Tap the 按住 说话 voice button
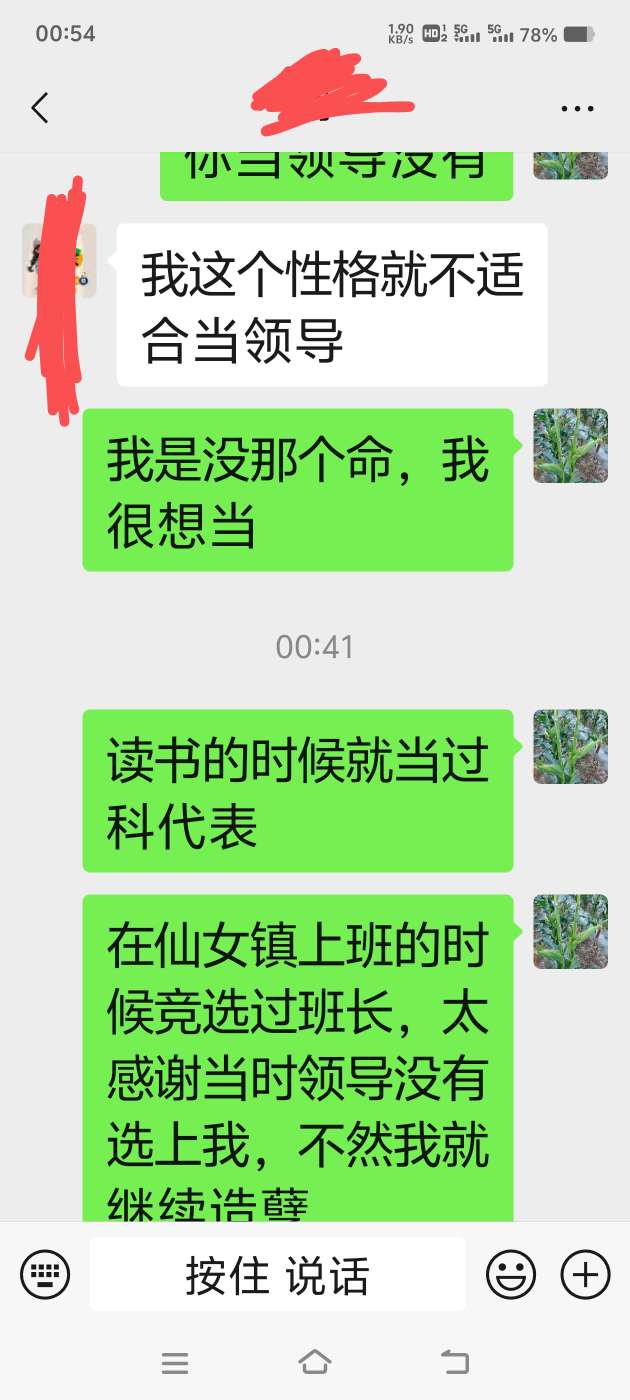630x1400 pixels. [277, 1274]
